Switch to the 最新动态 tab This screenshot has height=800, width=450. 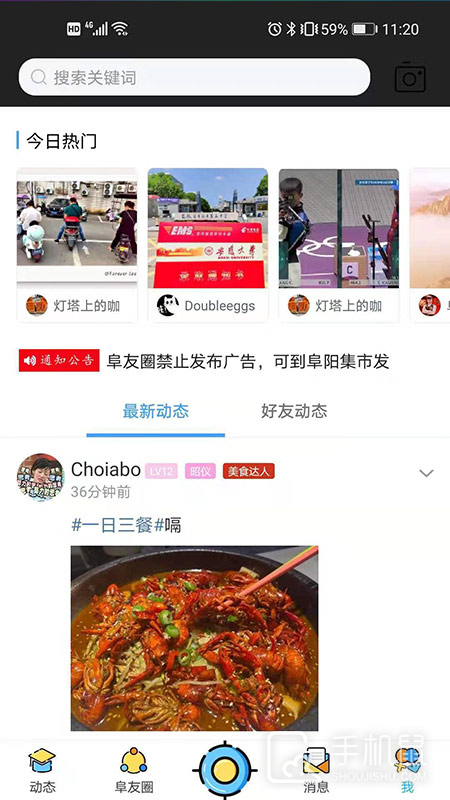tap(156, 411)
